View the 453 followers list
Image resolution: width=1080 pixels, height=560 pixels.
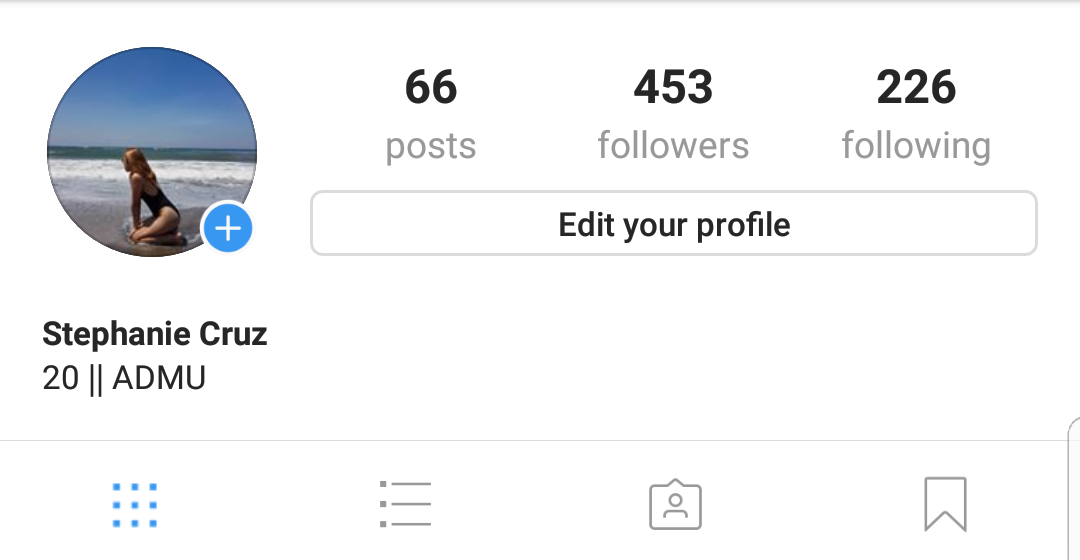point(673,115)
